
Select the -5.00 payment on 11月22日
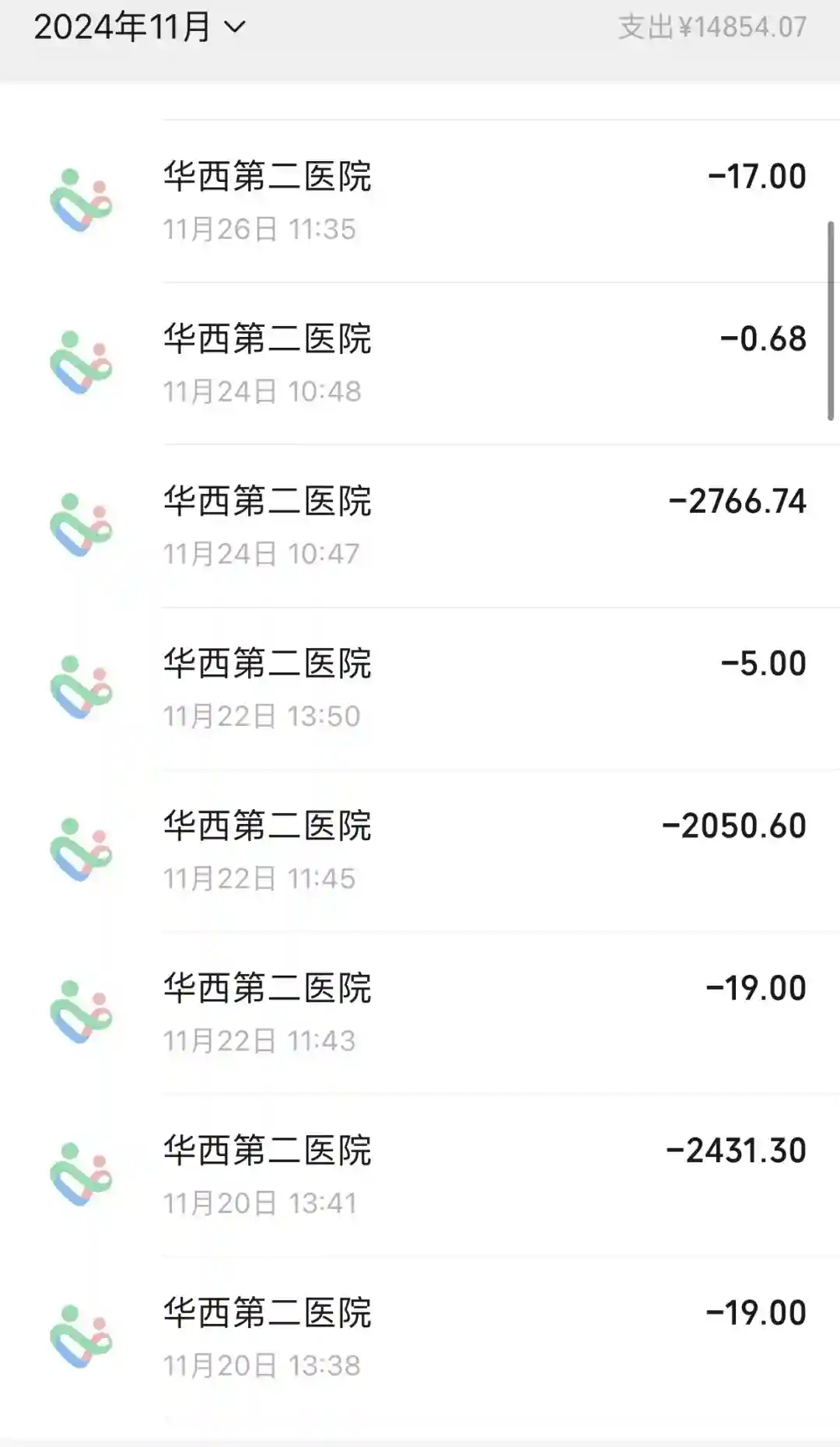pos(420,688)
